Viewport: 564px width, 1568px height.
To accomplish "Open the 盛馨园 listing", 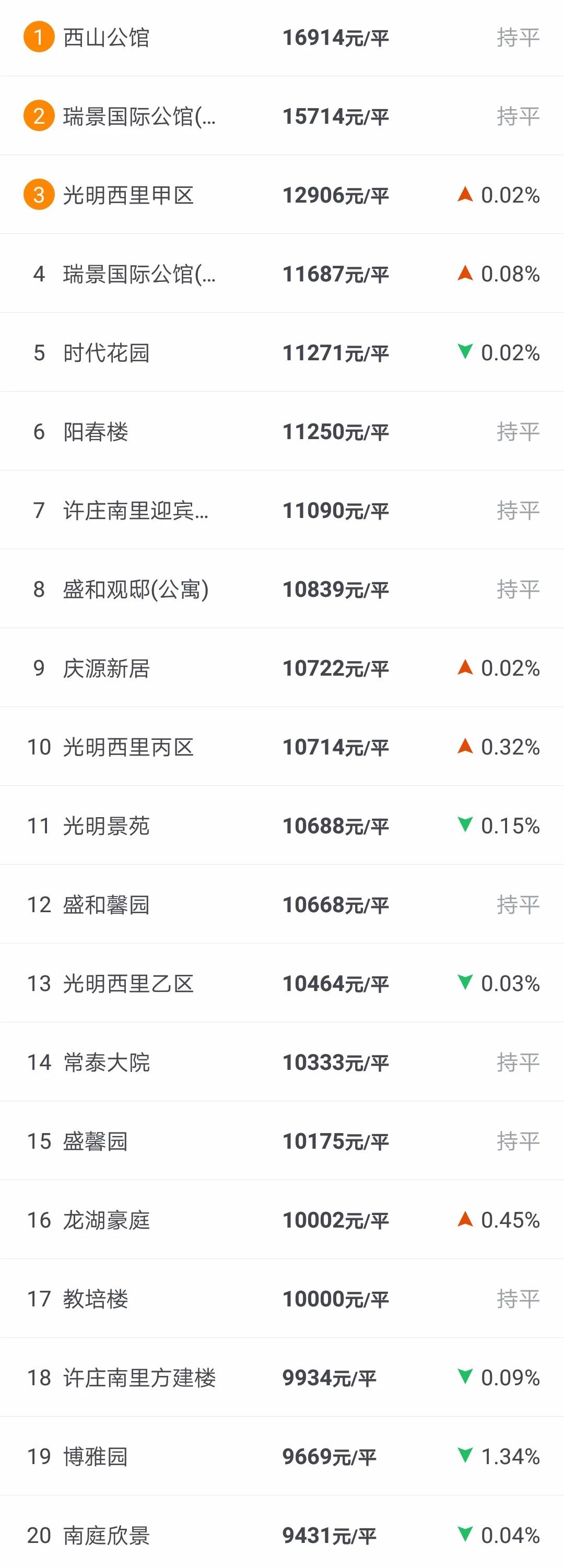I will pyautogui.click(x=96, y=1141).
